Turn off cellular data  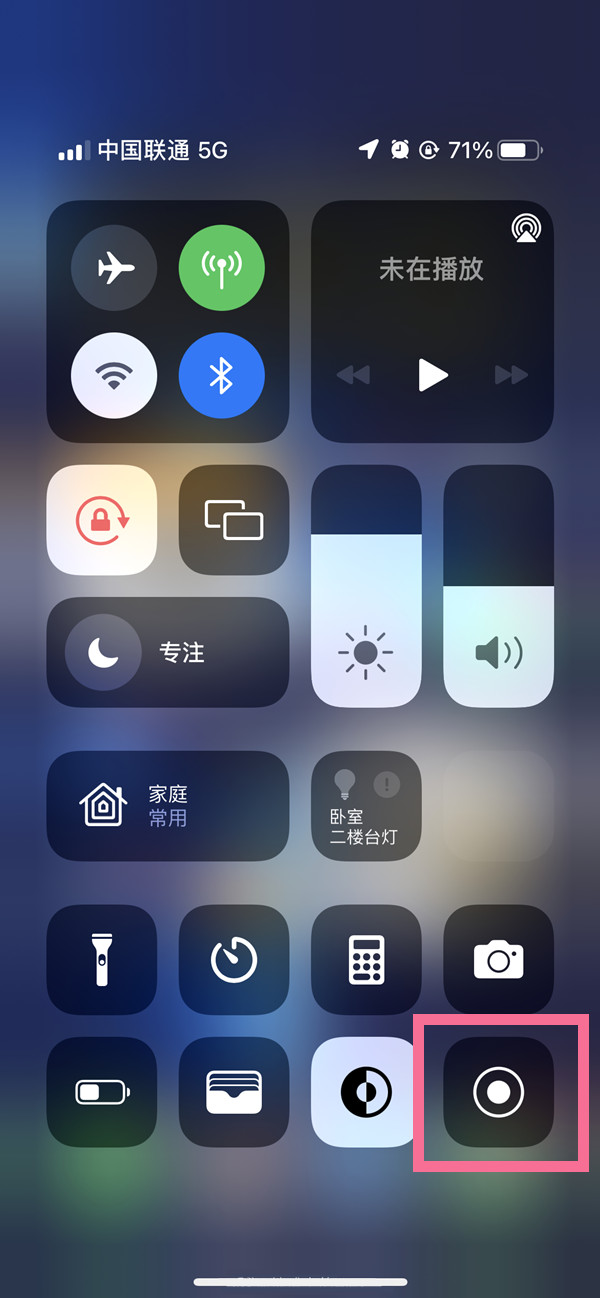pyautogui.click(x=221, y=268)
